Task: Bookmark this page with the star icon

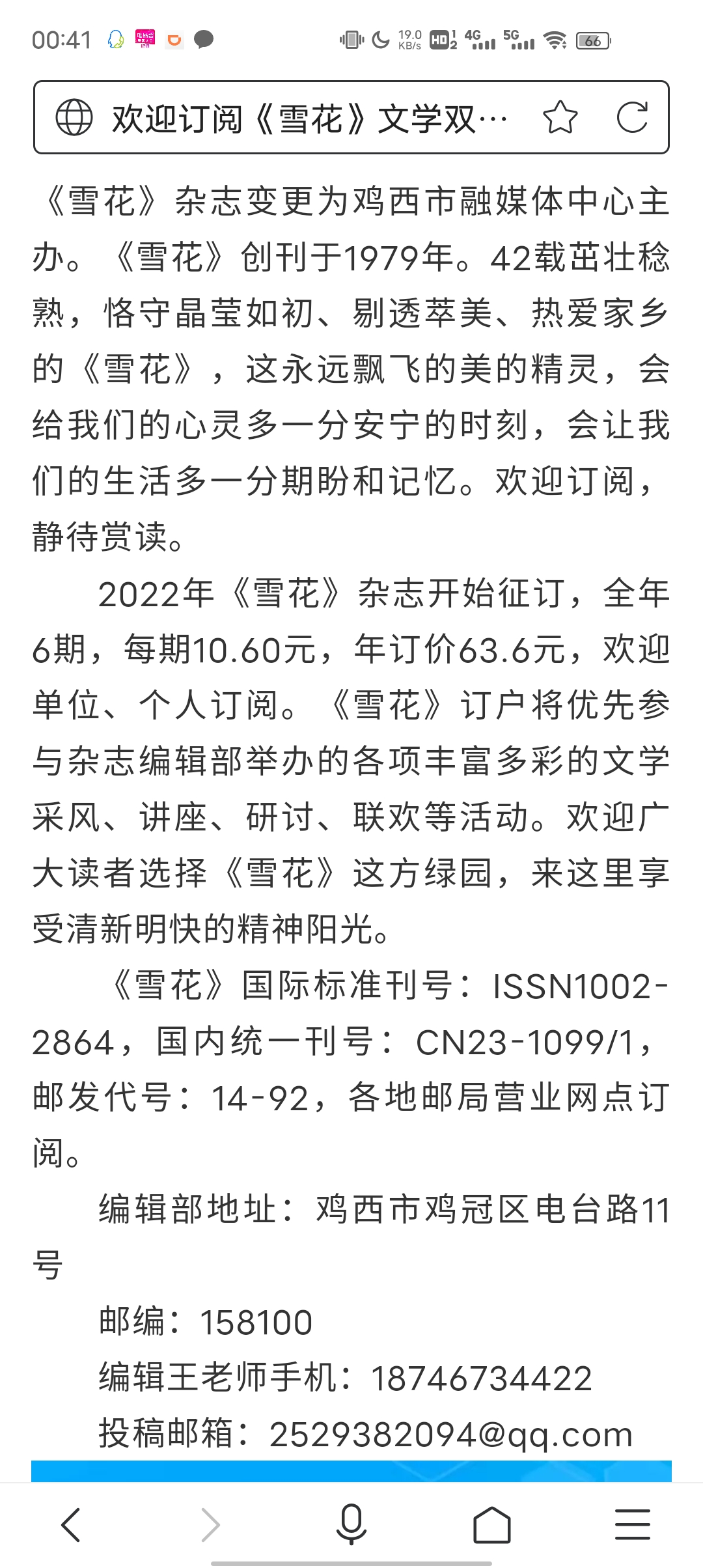Action: click(560, 118)
